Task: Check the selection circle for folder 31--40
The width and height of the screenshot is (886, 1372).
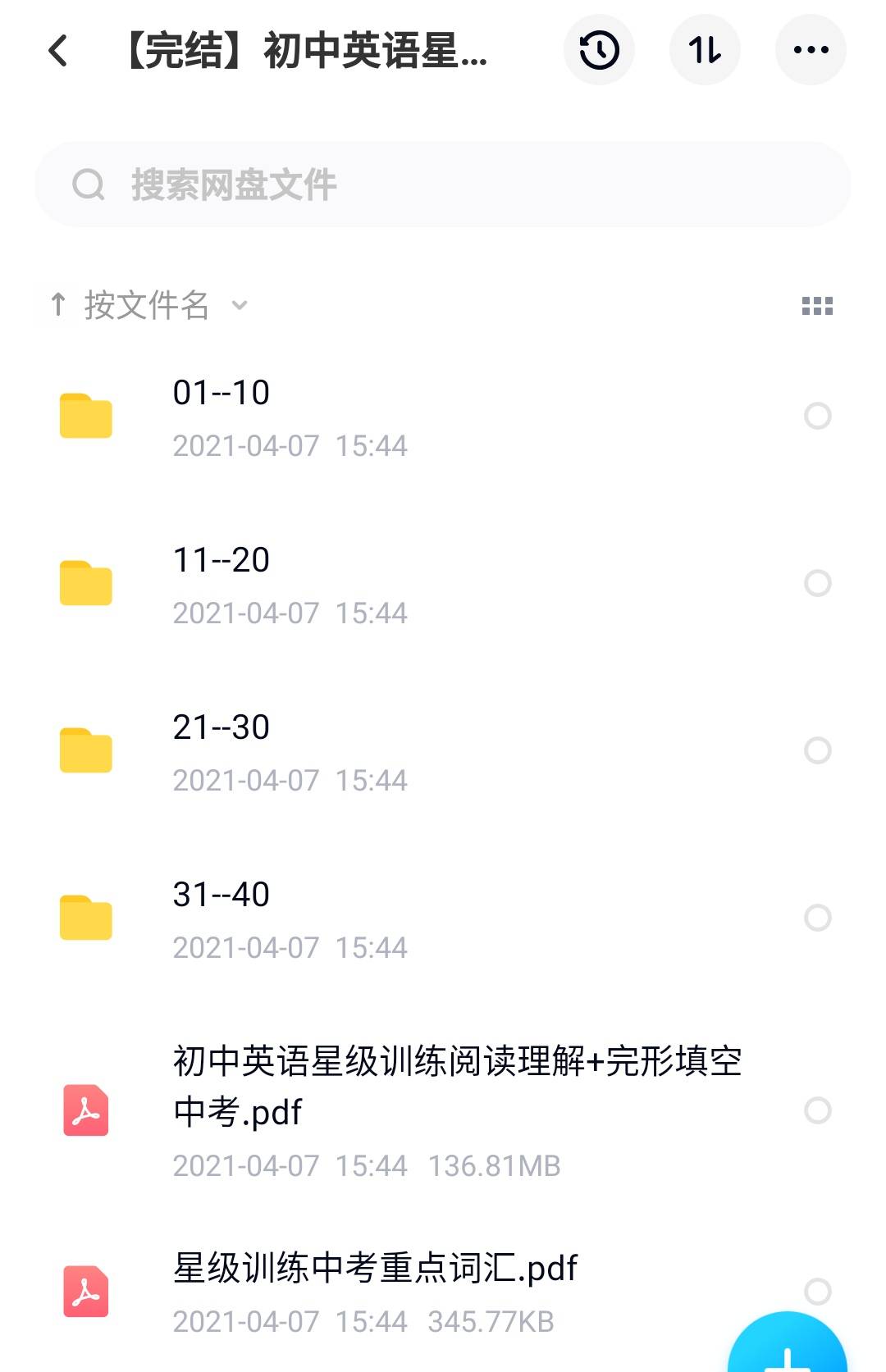Action: (x=817, y=918)
